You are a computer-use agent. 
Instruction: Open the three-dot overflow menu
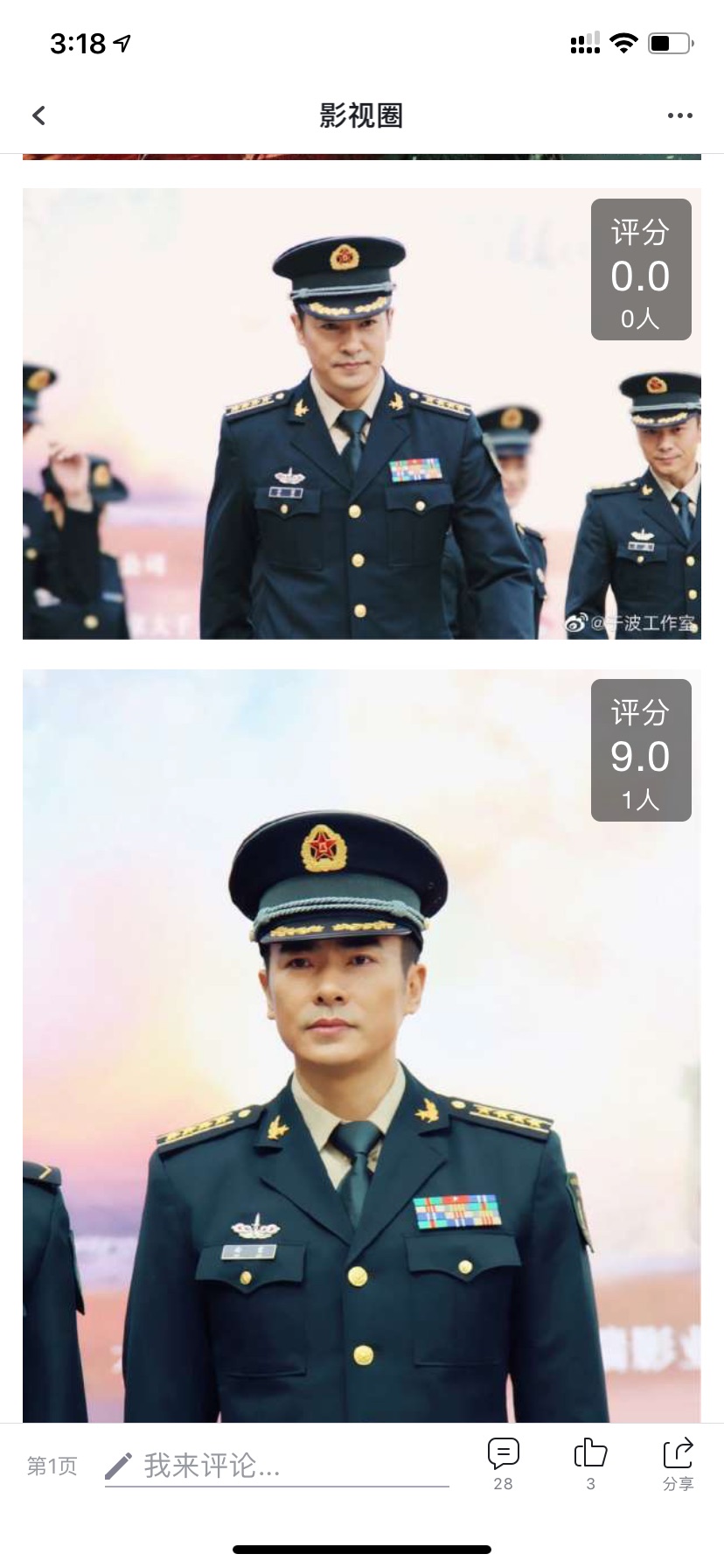(x=679, y=115)
